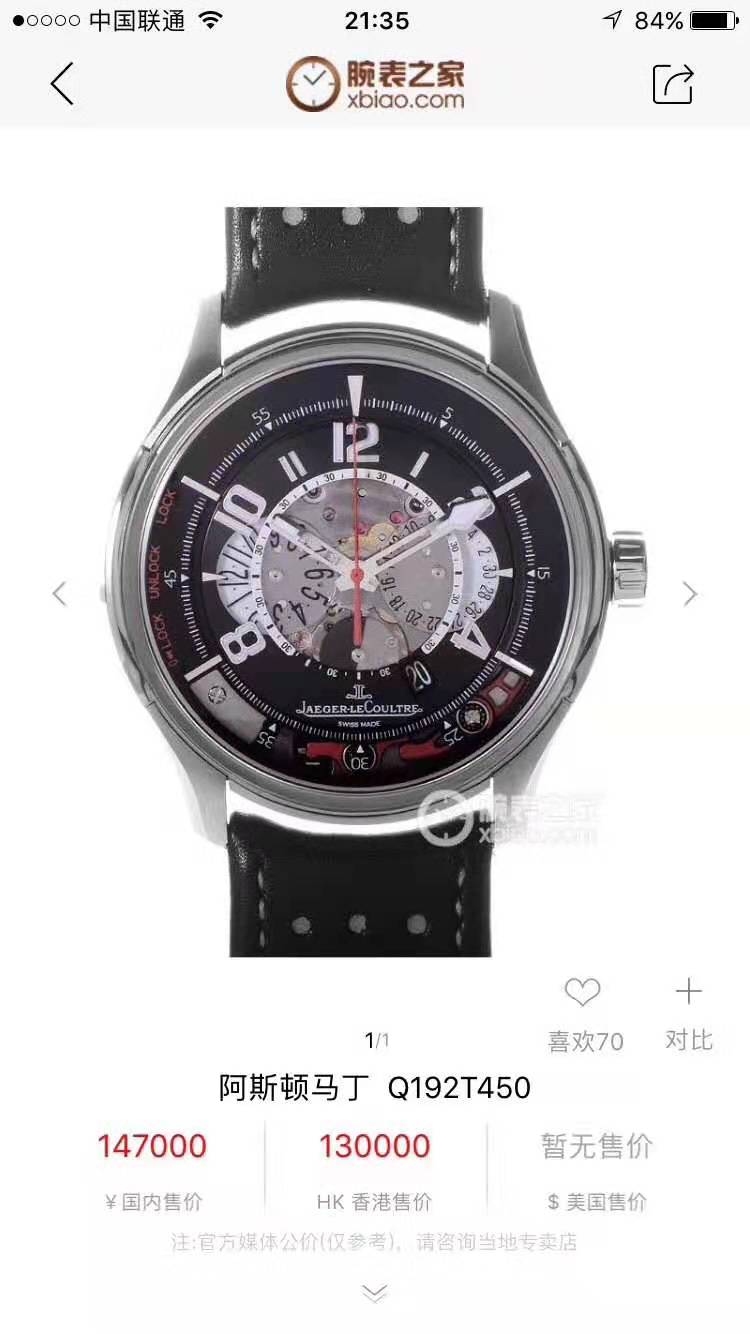Screen dimensions: 750x1334
Task: Show the next watch image
Action: coord(690,594)
